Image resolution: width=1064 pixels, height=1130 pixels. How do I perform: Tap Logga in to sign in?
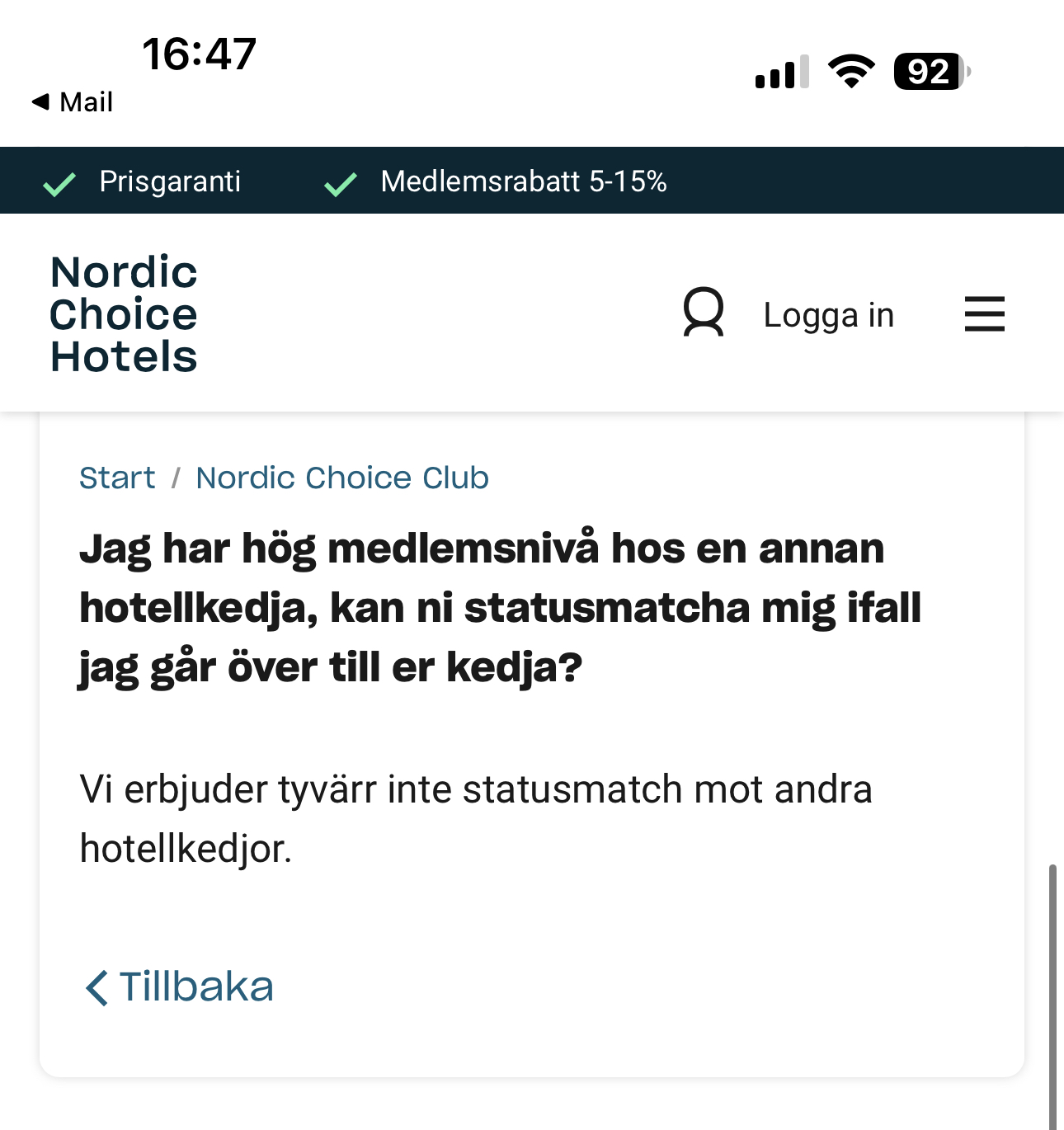click(x=827, y=315)
